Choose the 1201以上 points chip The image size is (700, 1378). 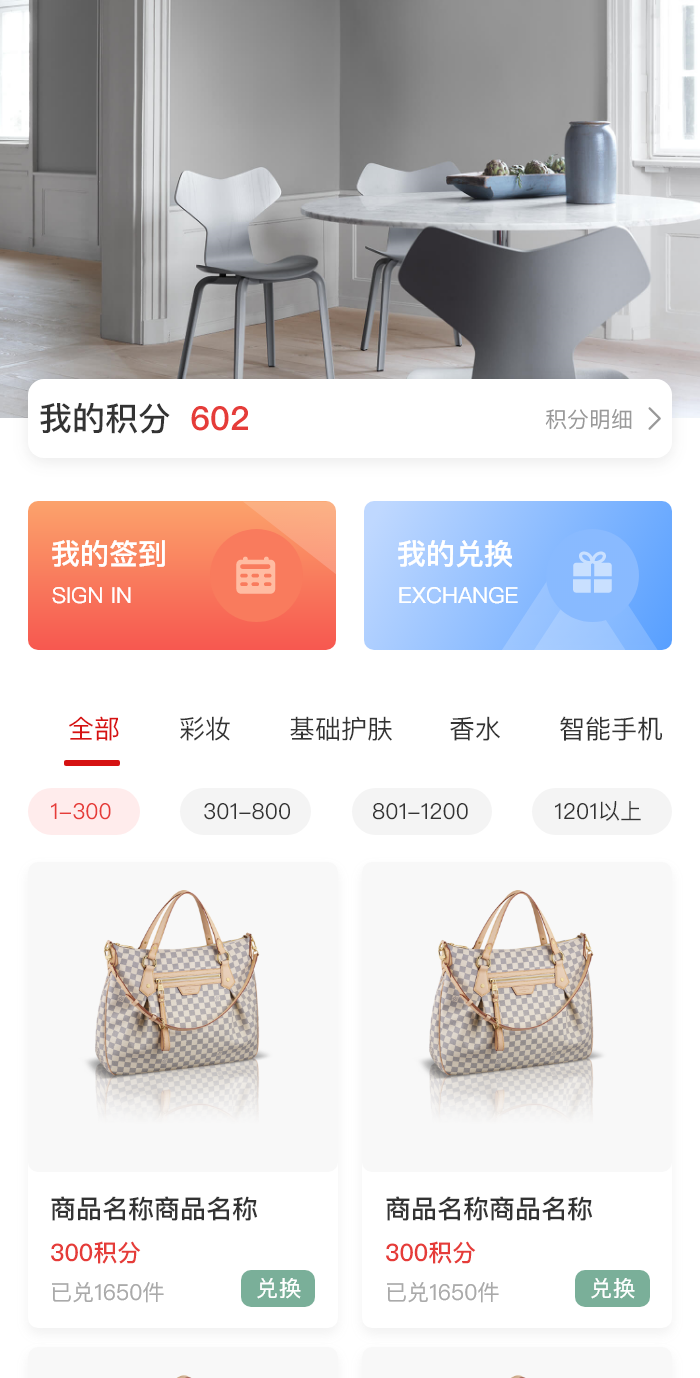pyautogui.click(x=600, y=811)
